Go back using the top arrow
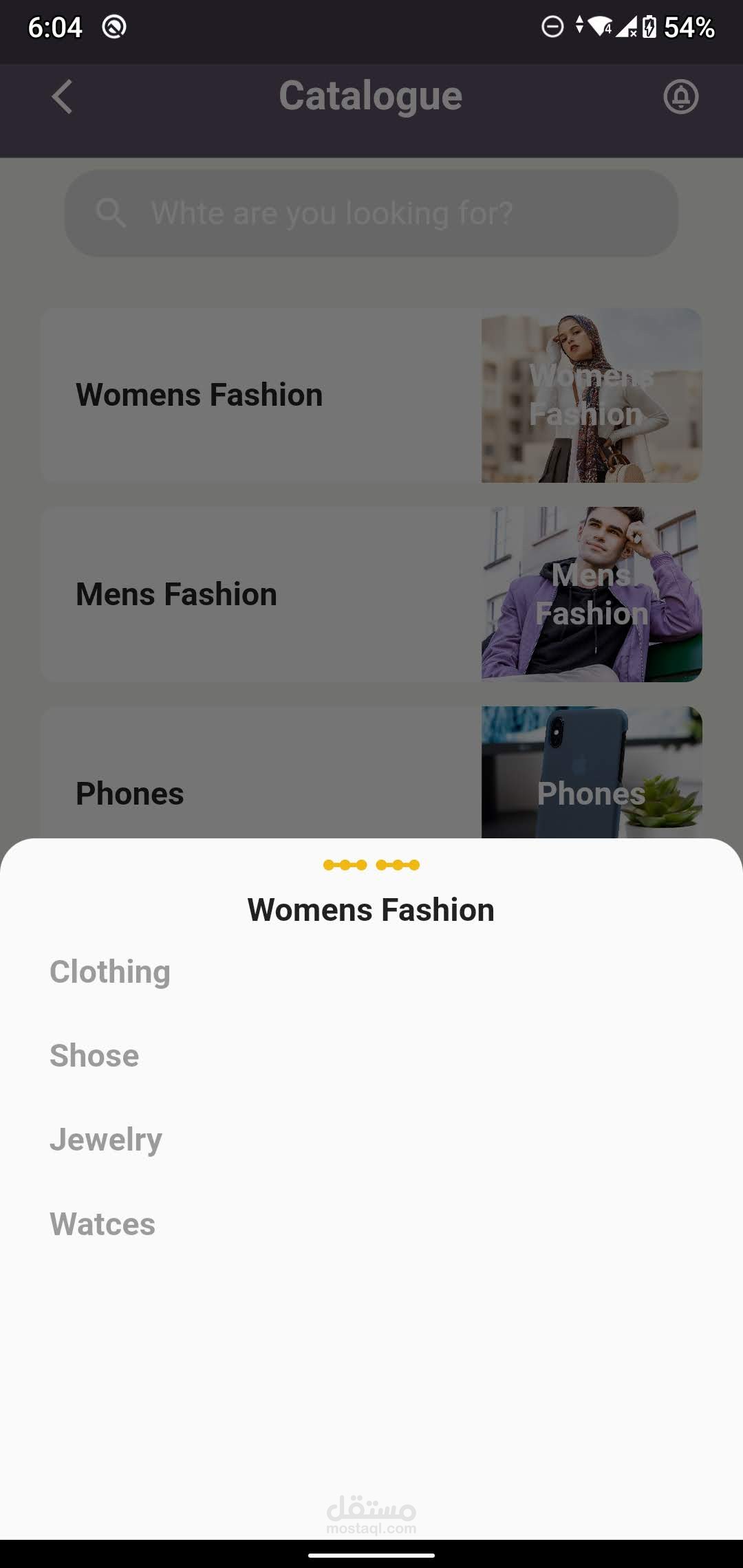 (x=62, y=96)
